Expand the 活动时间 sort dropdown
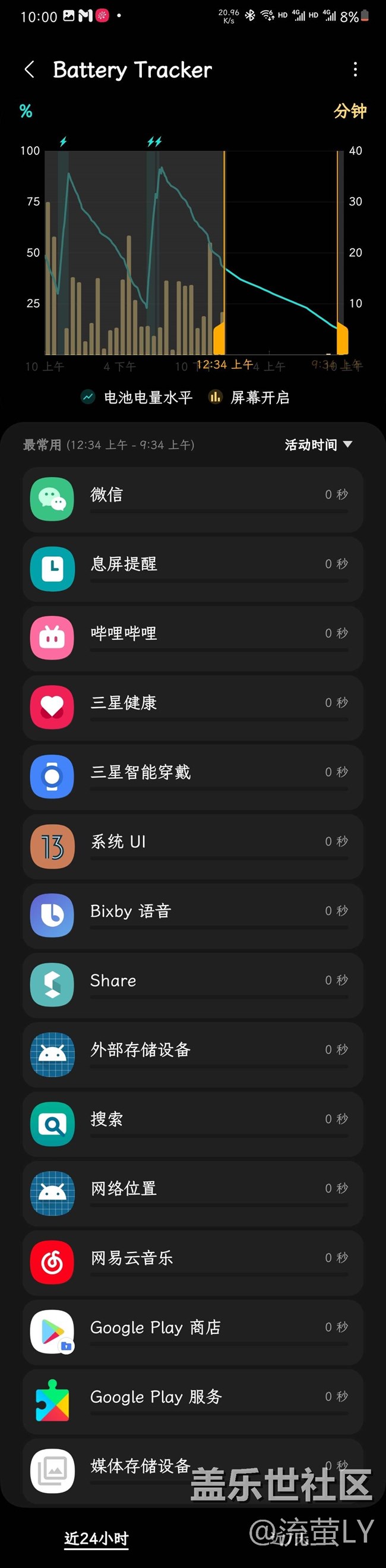Viewport: 386px width, 1568px height. click(318, 445)
